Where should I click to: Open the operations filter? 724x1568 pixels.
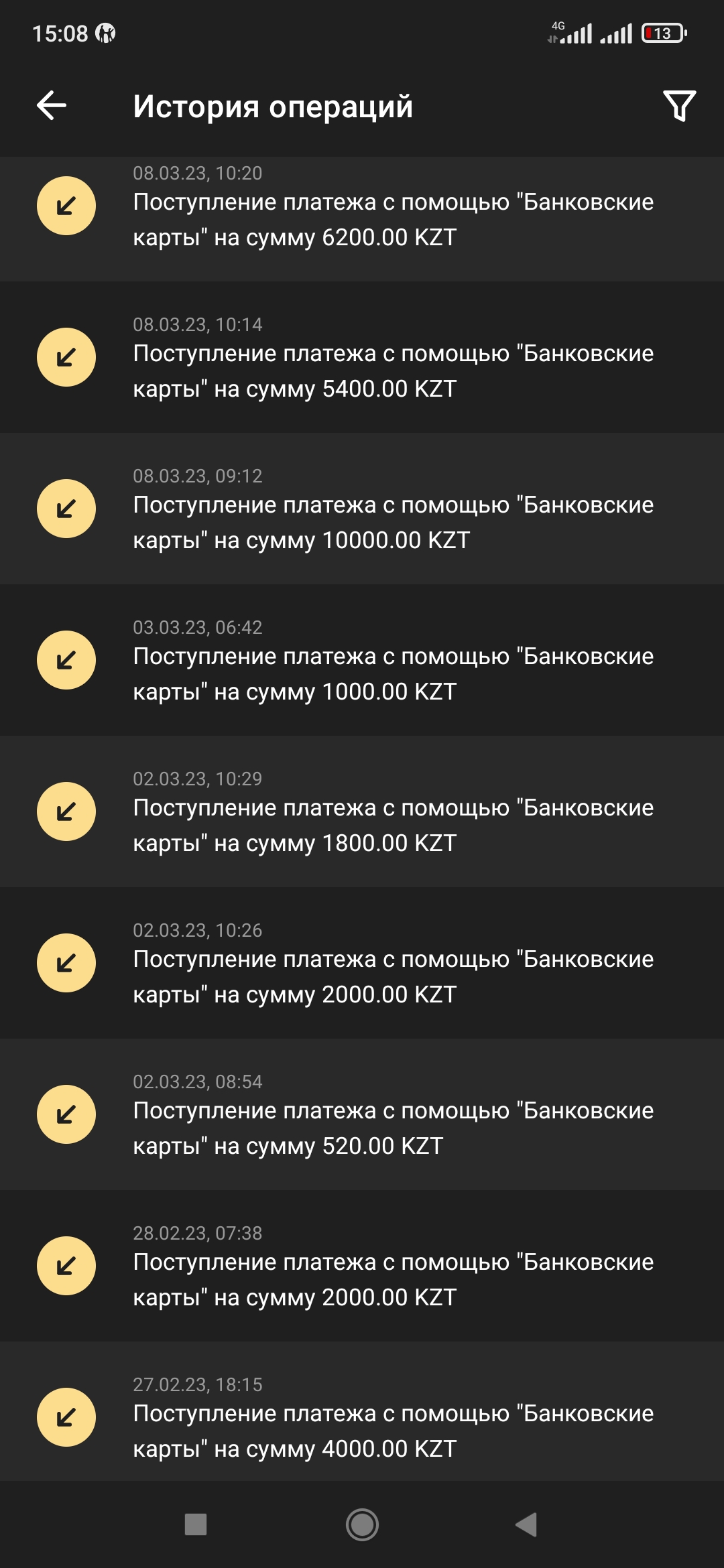coord(679,106)
